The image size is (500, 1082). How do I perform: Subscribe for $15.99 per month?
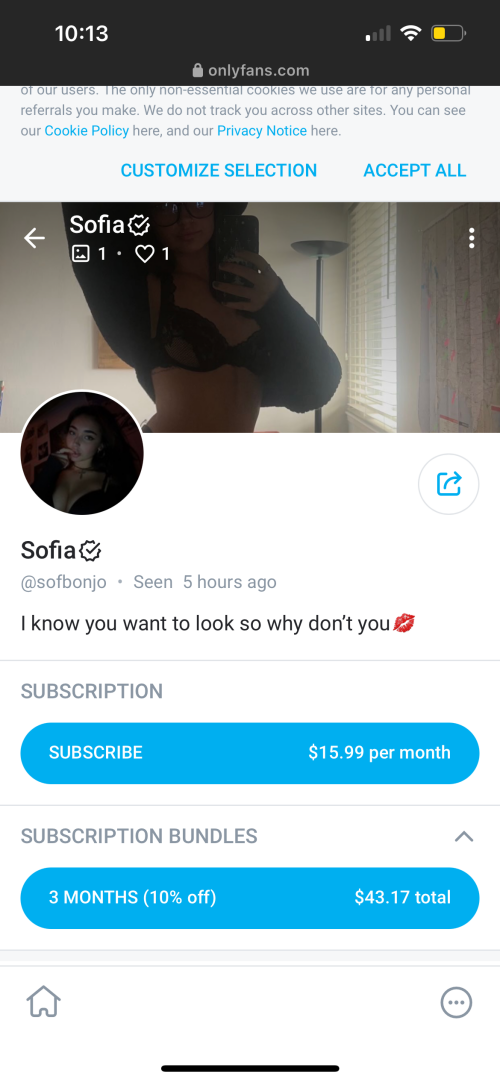point(250,753)
